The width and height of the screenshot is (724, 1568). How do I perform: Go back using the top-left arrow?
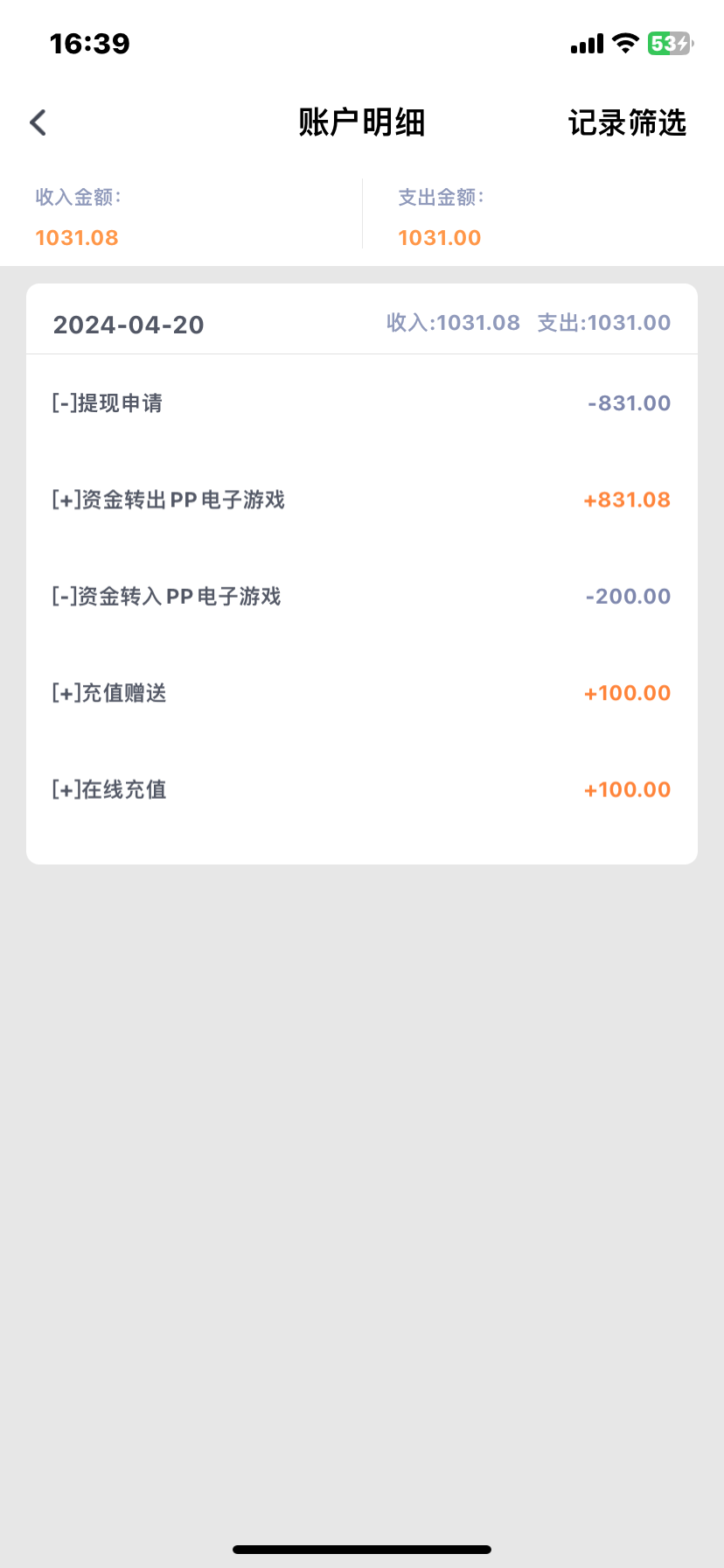pos(38,122)
